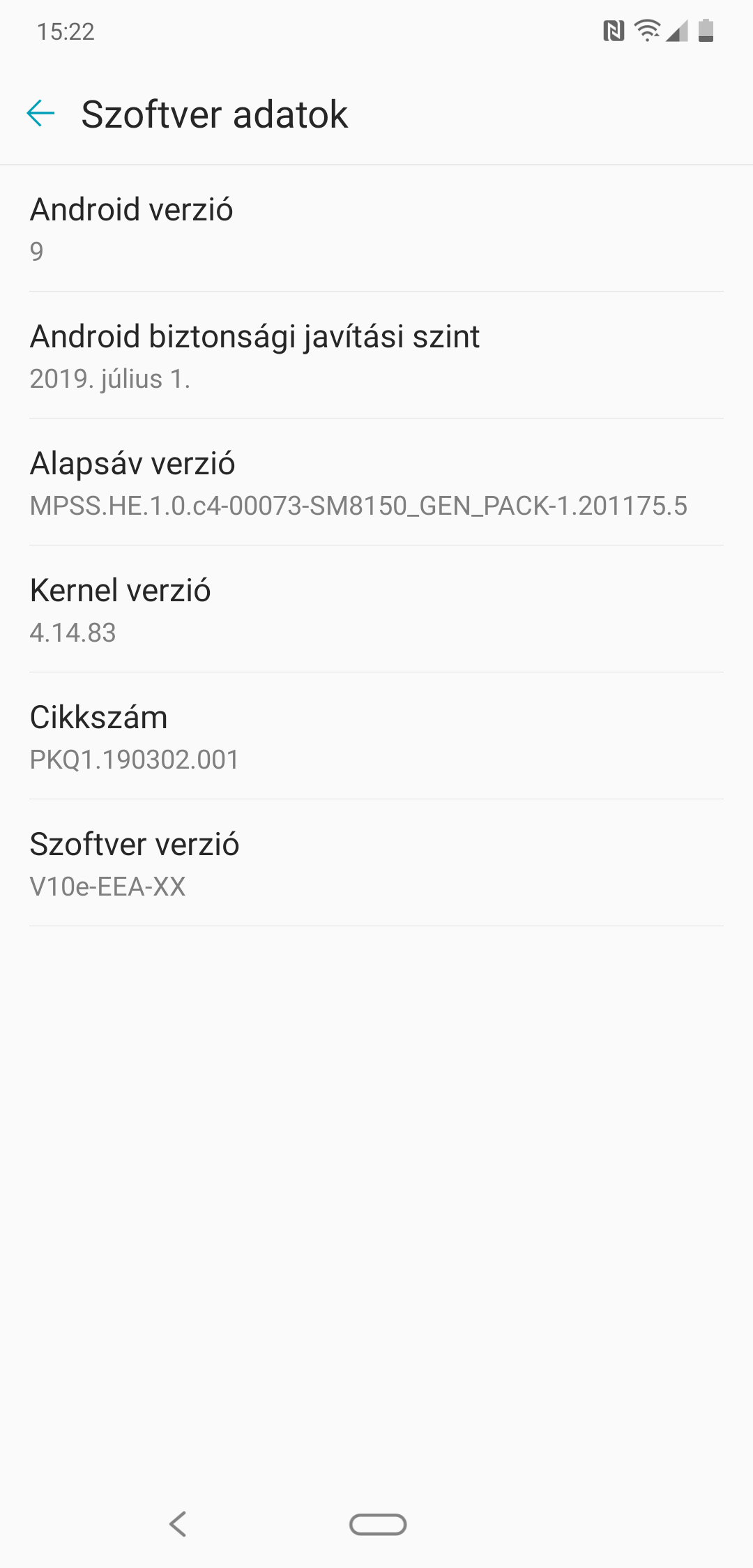Go to home via the pill button
The height and width of the screenshot is (1568, 753).
(378, 1525)
